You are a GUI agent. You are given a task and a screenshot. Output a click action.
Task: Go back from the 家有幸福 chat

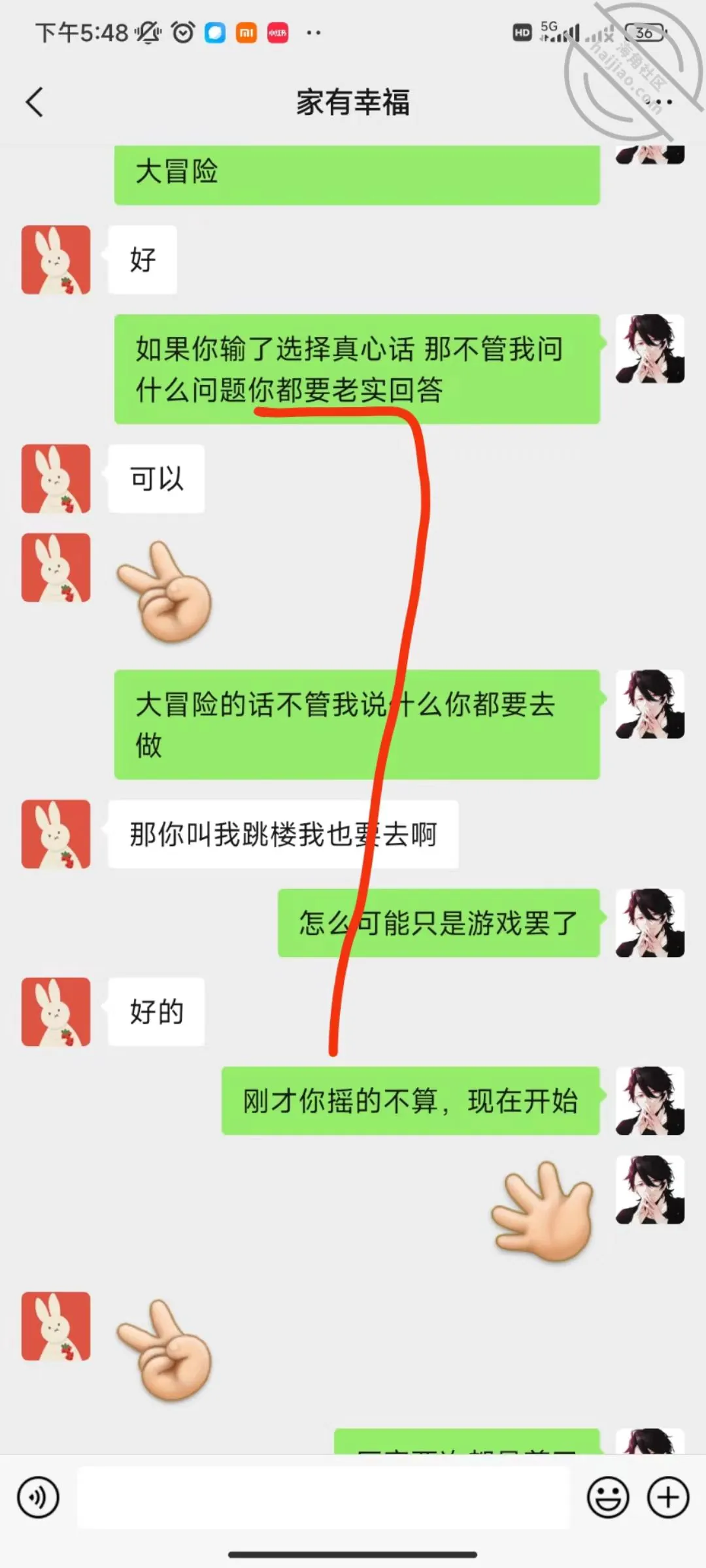35,103
